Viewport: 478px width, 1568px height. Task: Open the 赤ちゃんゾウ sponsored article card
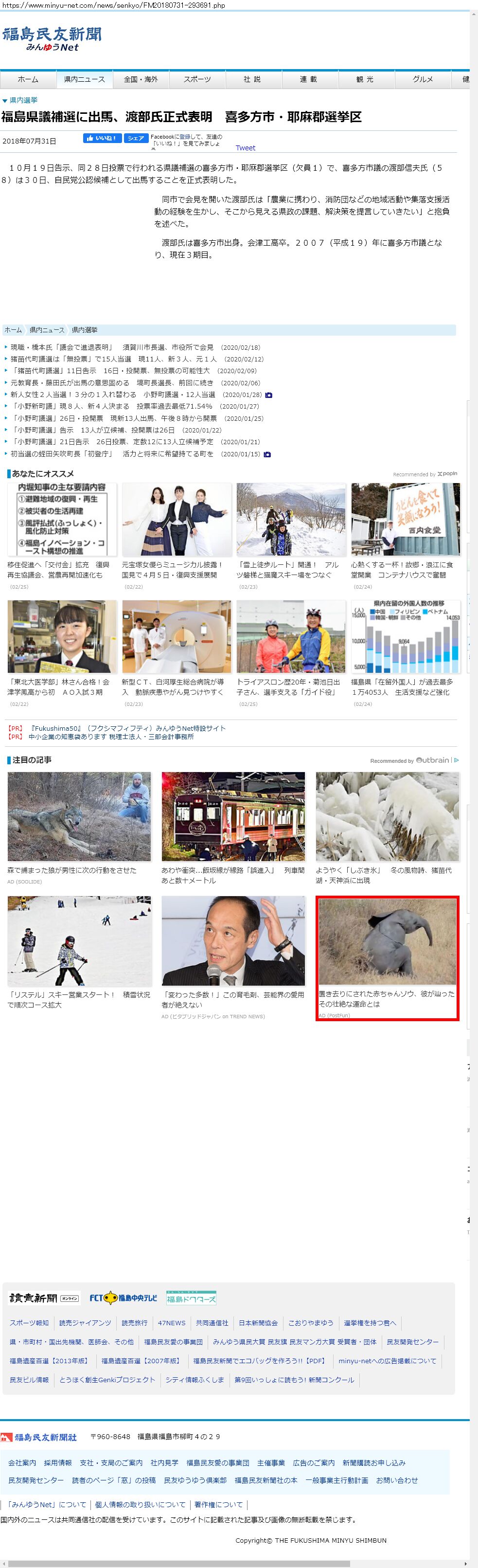388,956
